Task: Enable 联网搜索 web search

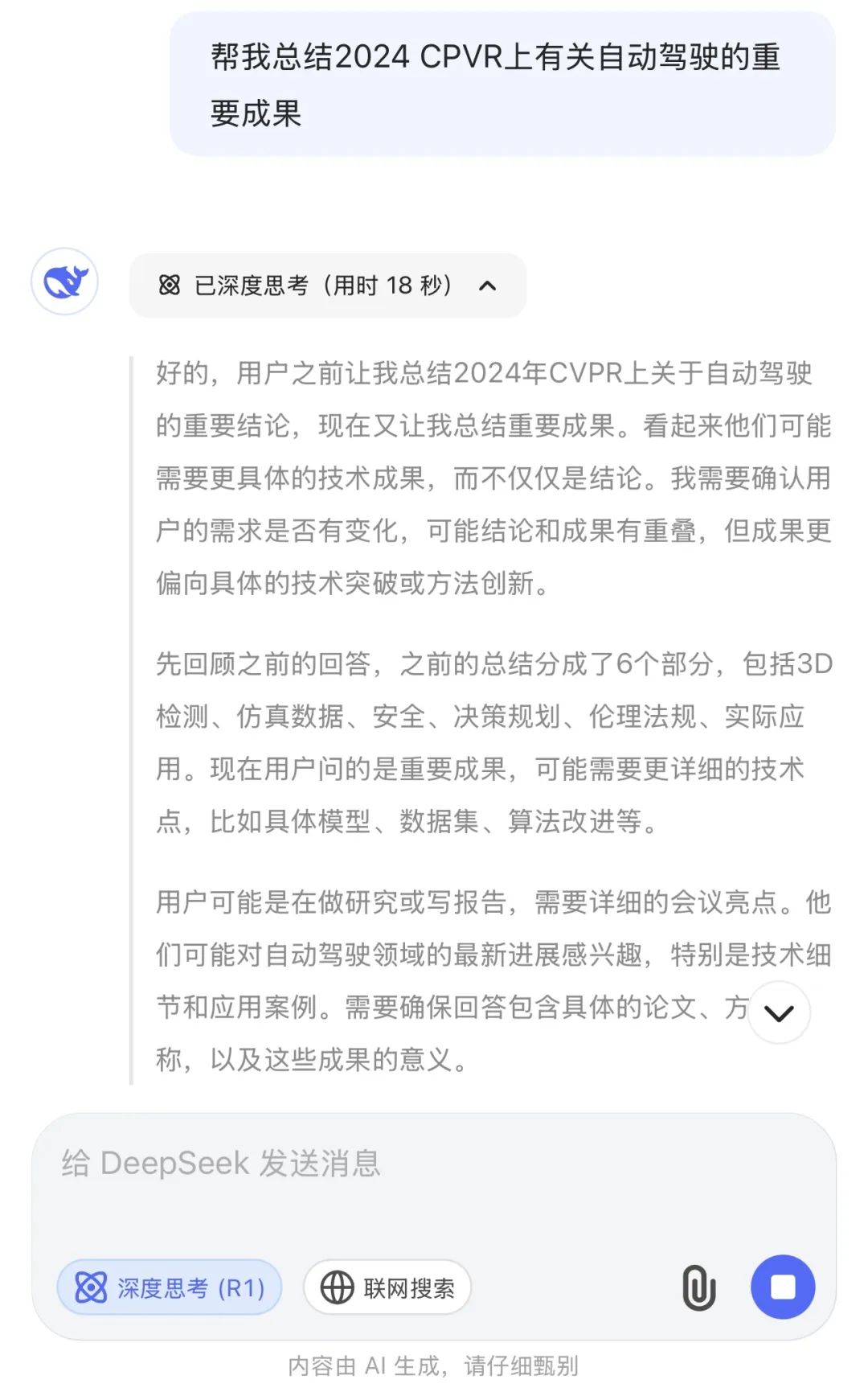Action: [387, 1287]
